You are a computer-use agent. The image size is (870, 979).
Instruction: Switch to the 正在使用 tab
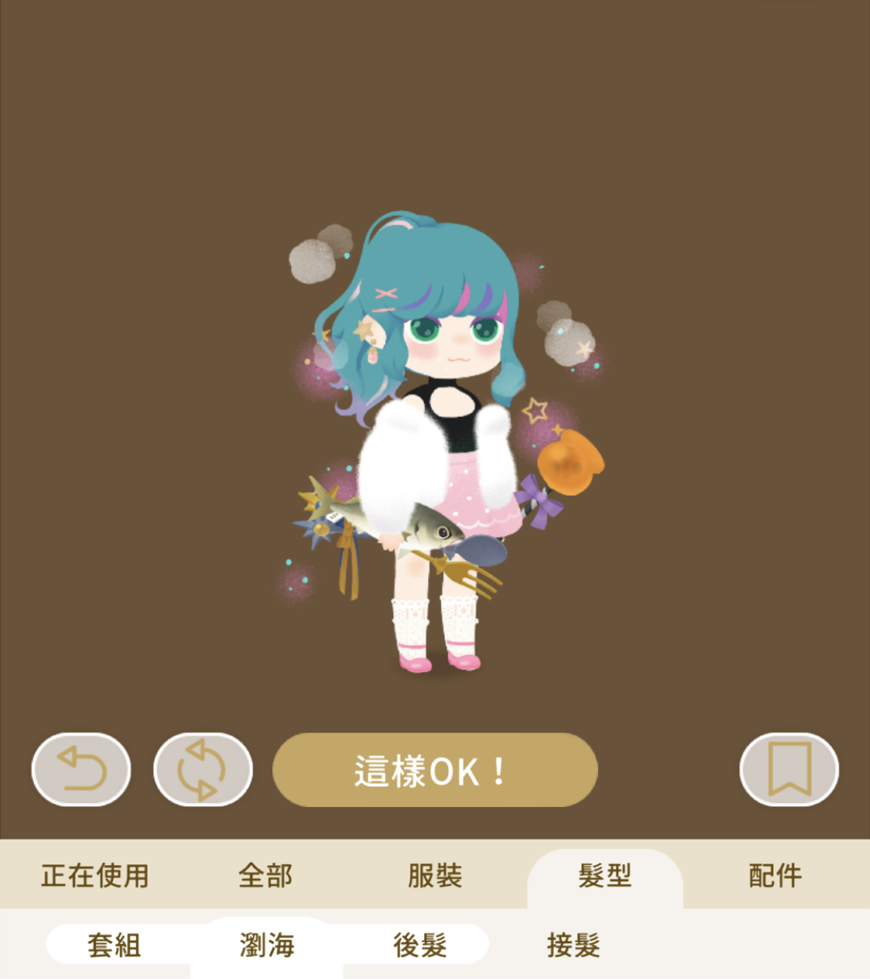click(x=95, y=876)
